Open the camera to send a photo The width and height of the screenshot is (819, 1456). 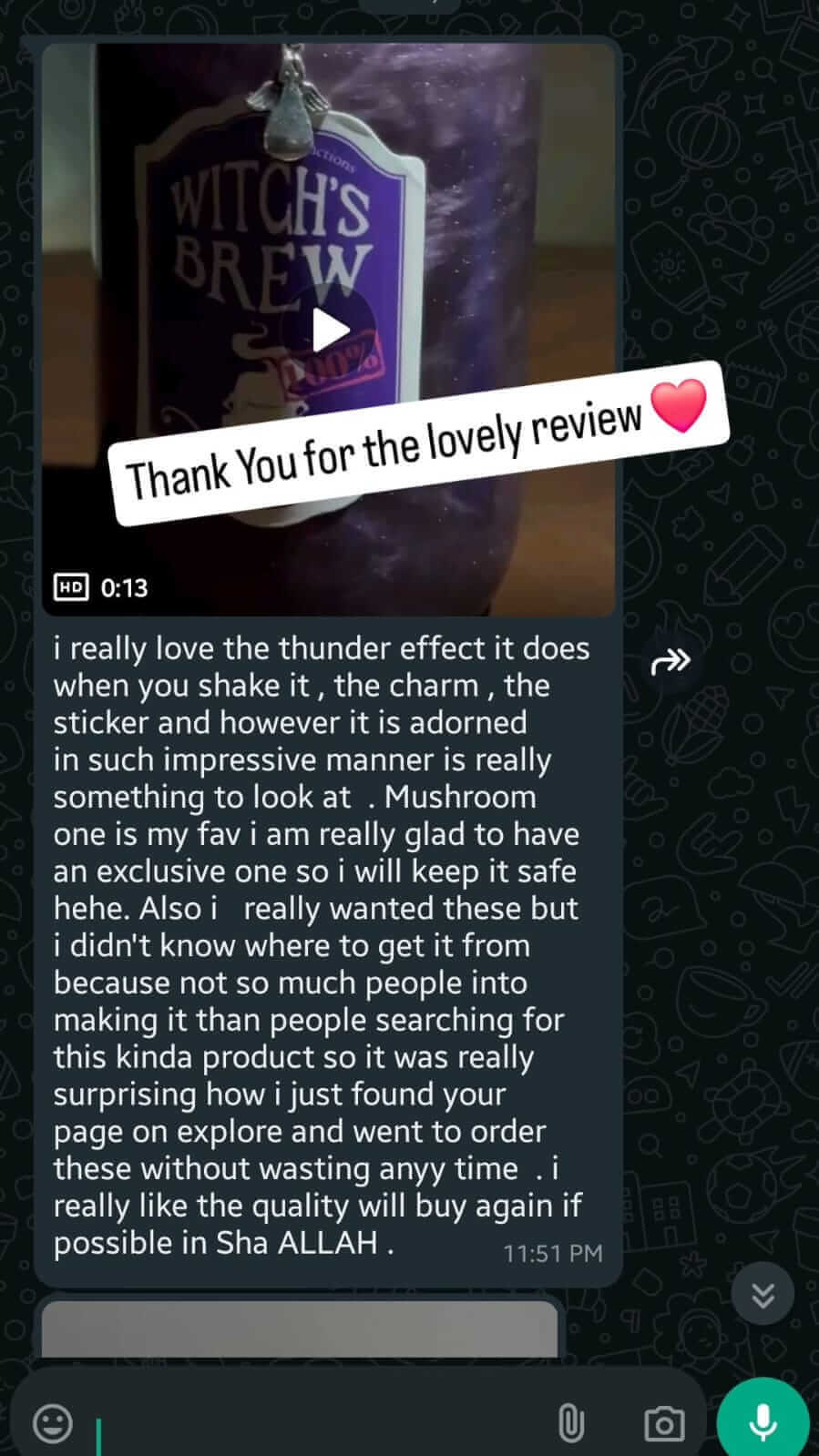coord(664,1423)
